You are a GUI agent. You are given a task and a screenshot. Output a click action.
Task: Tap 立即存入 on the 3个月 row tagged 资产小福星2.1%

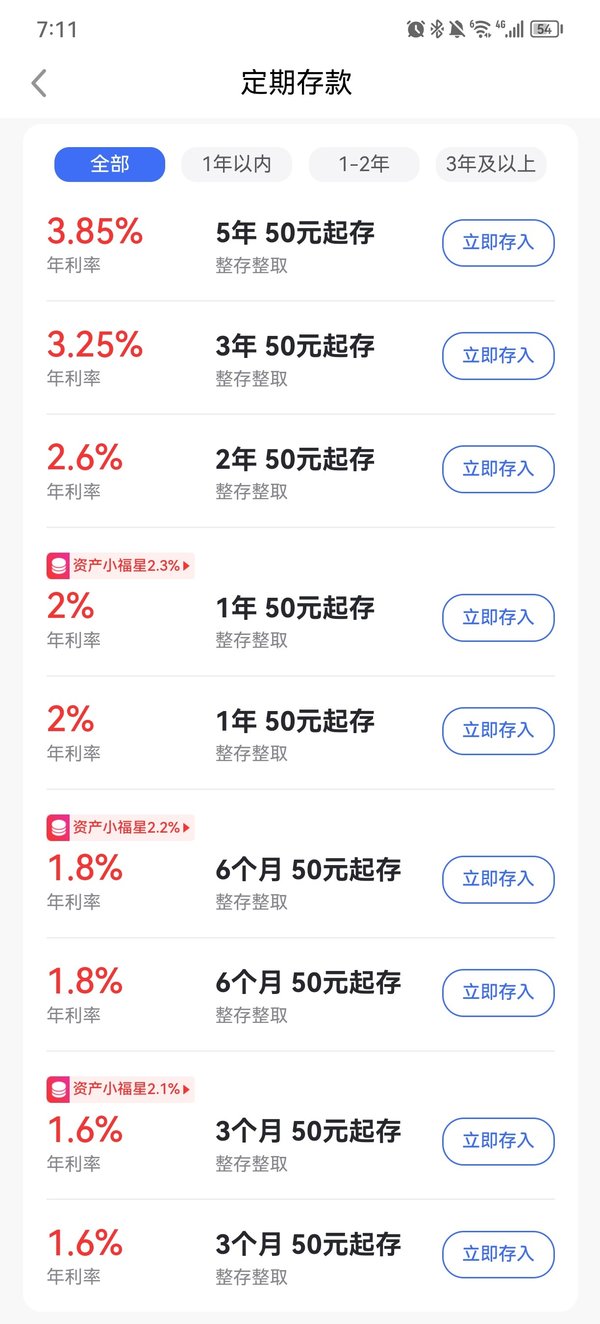[x=498, y=1141]
